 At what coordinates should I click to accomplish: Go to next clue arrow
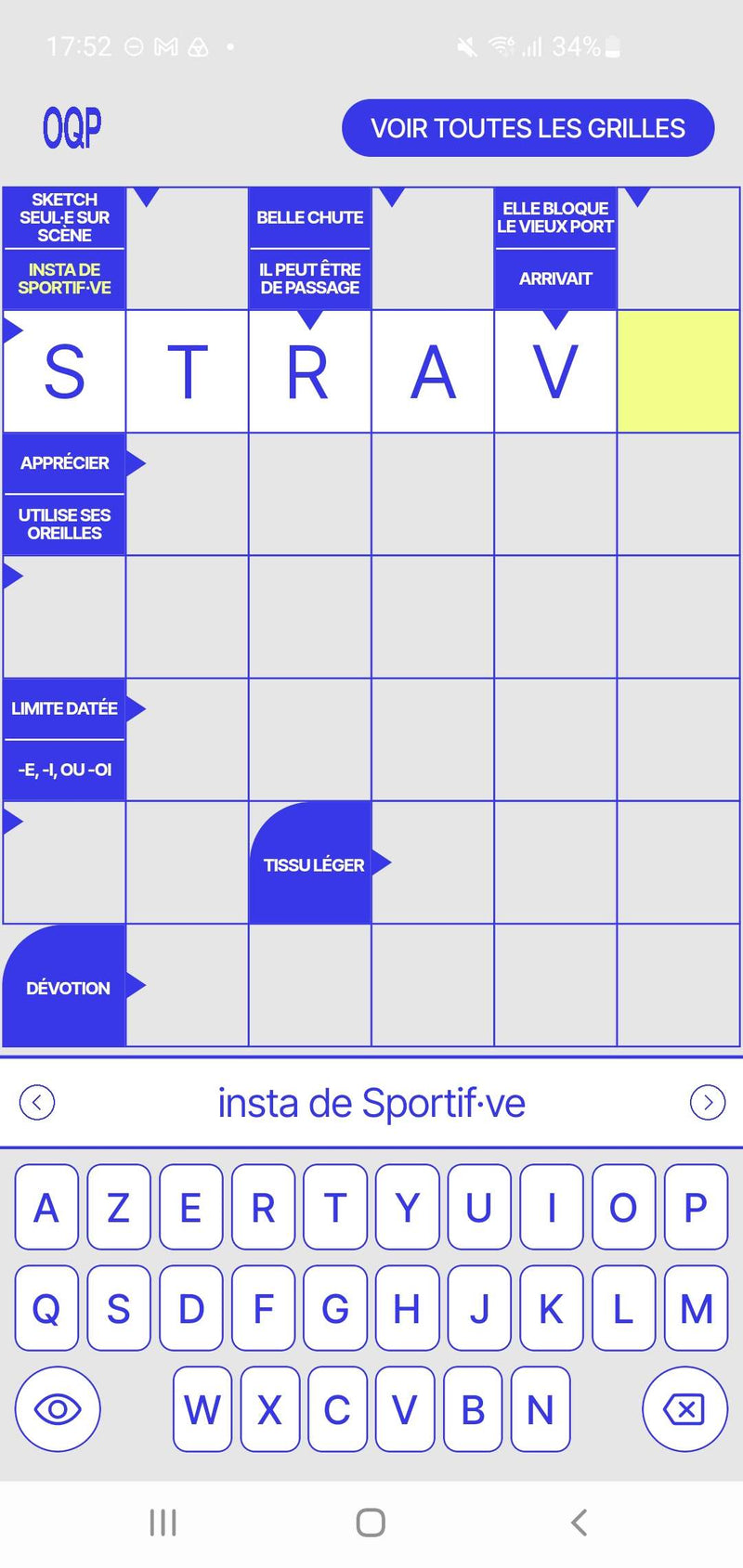click(708, 1103)
